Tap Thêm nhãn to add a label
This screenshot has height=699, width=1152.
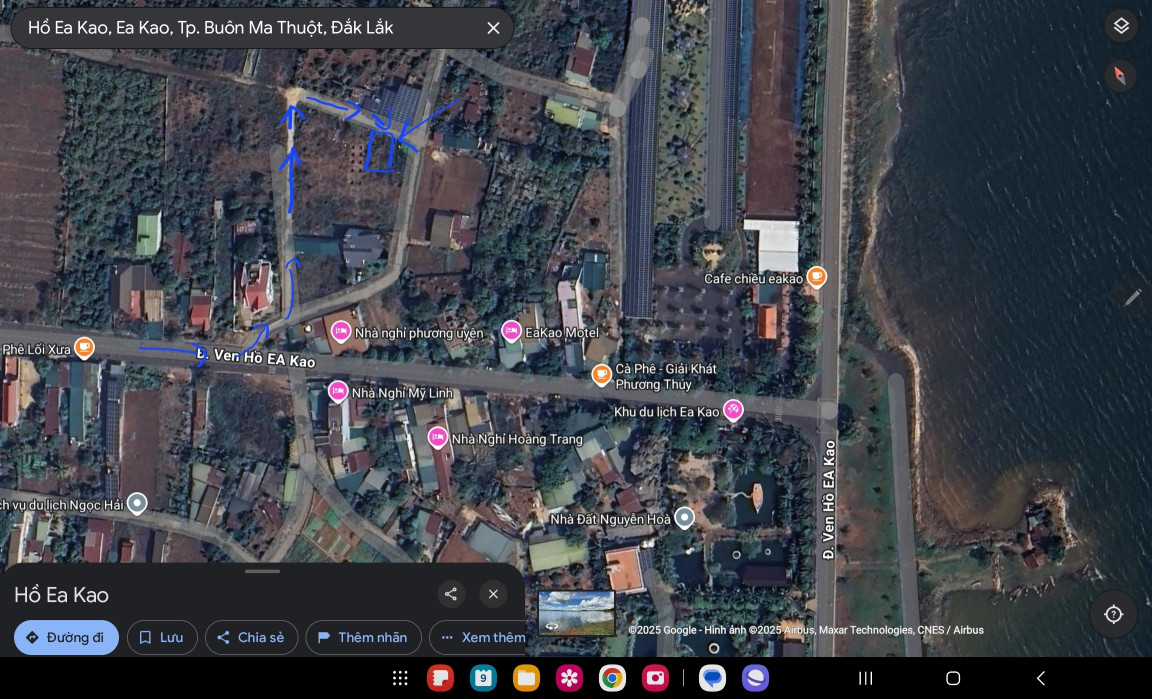point(363,637)
